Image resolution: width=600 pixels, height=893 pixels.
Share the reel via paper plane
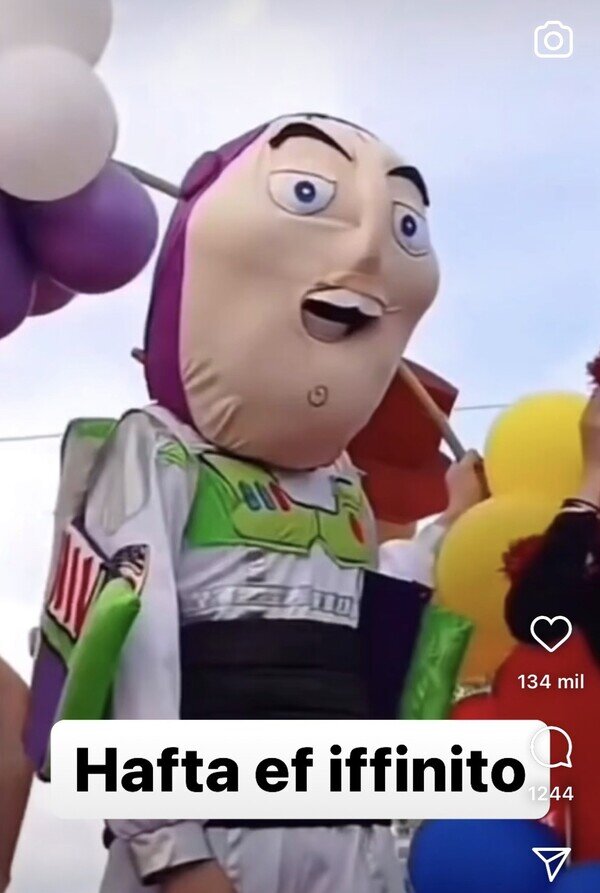(551, 863)
